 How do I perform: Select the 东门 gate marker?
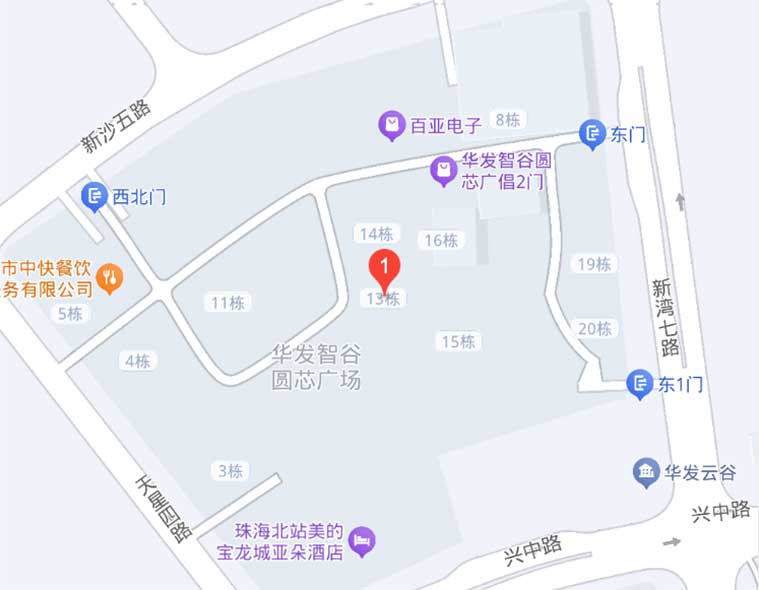click(x=592, y=133)
